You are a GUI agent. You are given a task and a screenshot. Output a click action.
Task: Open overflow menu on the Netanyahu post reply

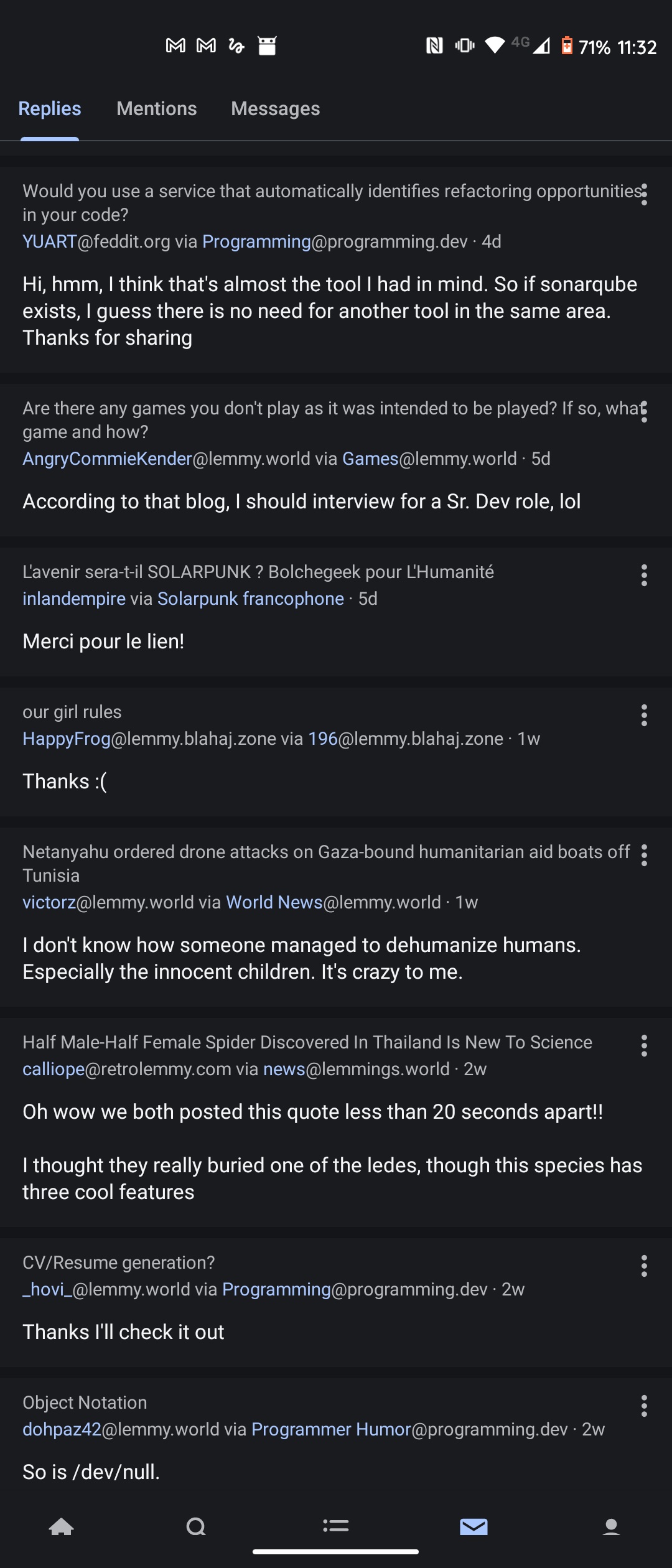click(644, 856)
